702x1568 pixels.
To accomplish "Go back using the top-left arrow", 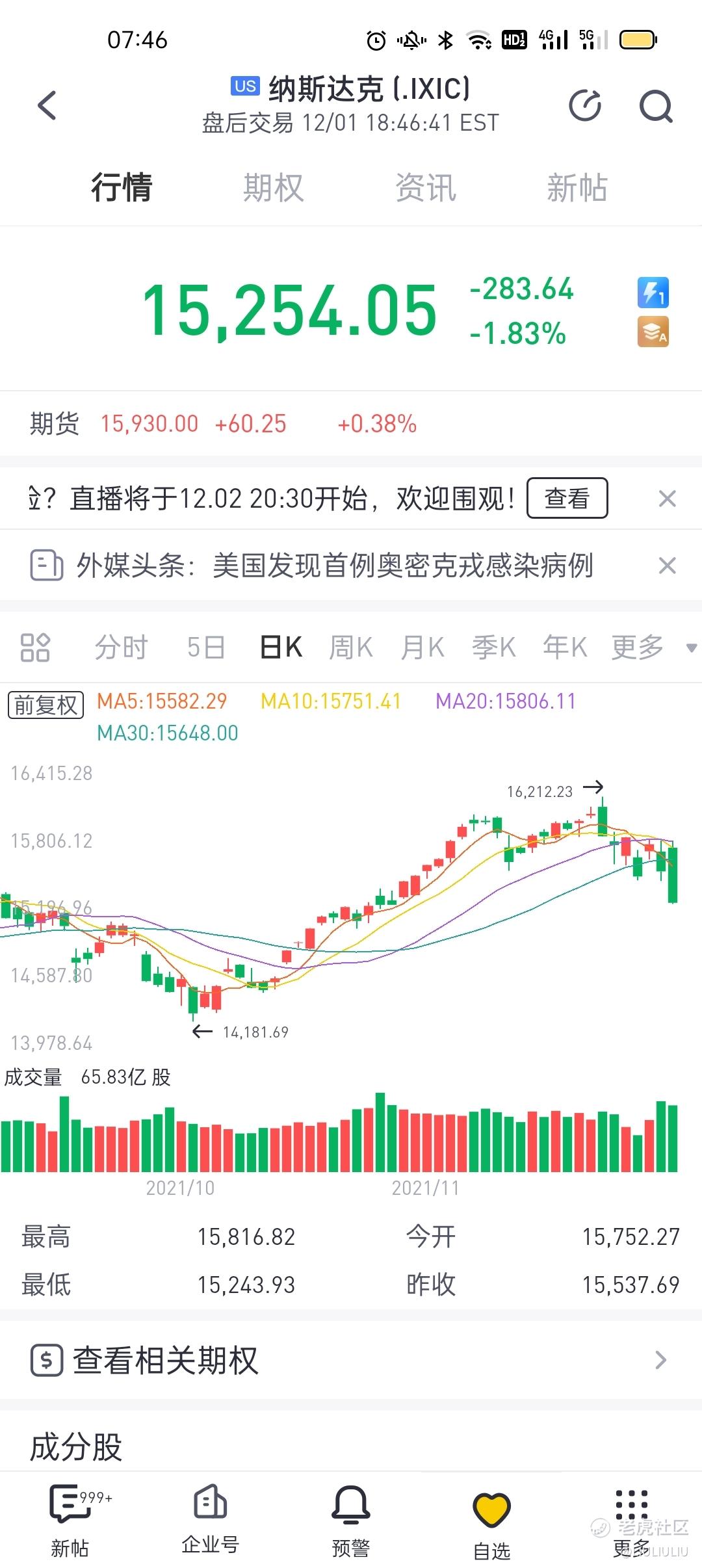I will [x=47, y=105].
